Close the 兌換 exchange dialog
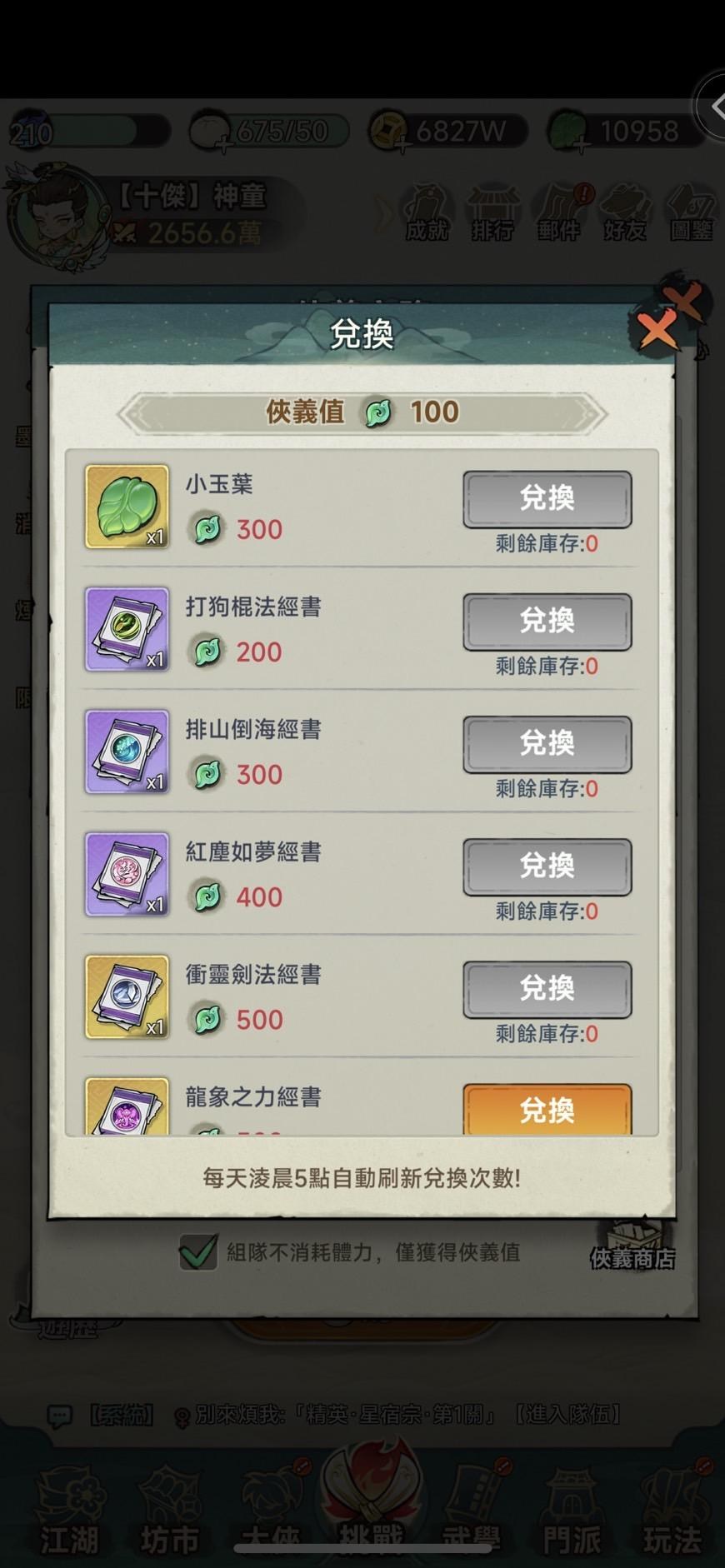 [656, 330]
